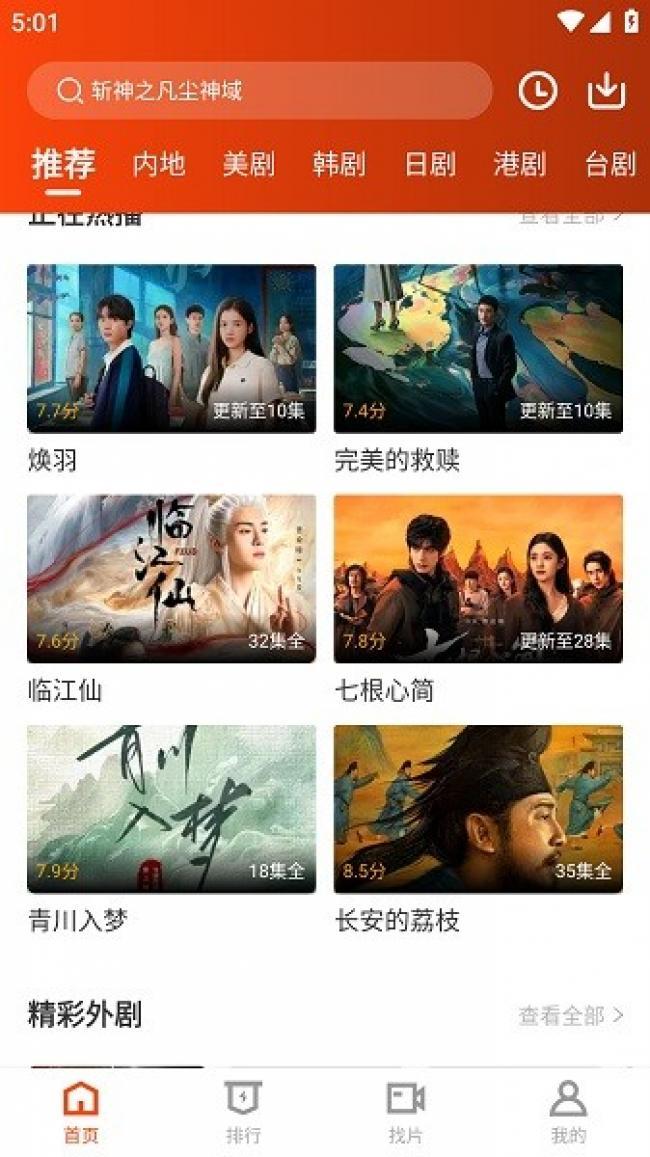The height and width of the screenshot is (1157, 650).
Task: Watch 临江仙 series
Action: (171, 578)
